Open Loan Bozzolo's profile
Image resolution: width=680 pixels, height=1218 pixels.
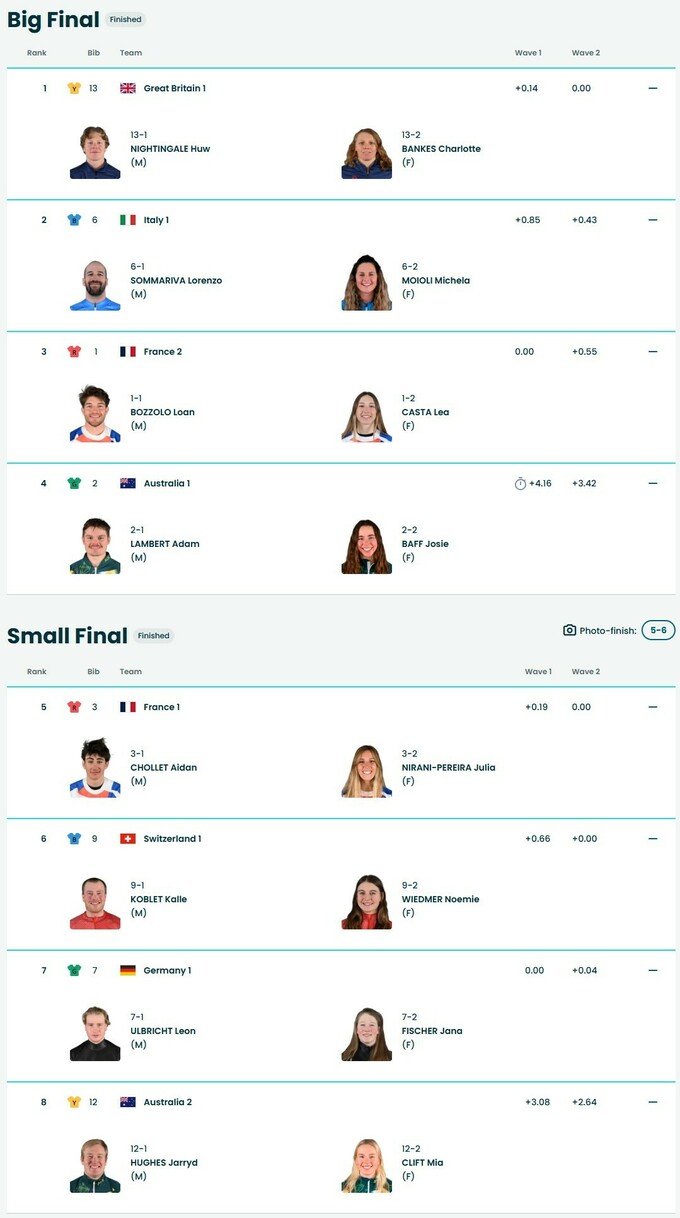point(162,412)
